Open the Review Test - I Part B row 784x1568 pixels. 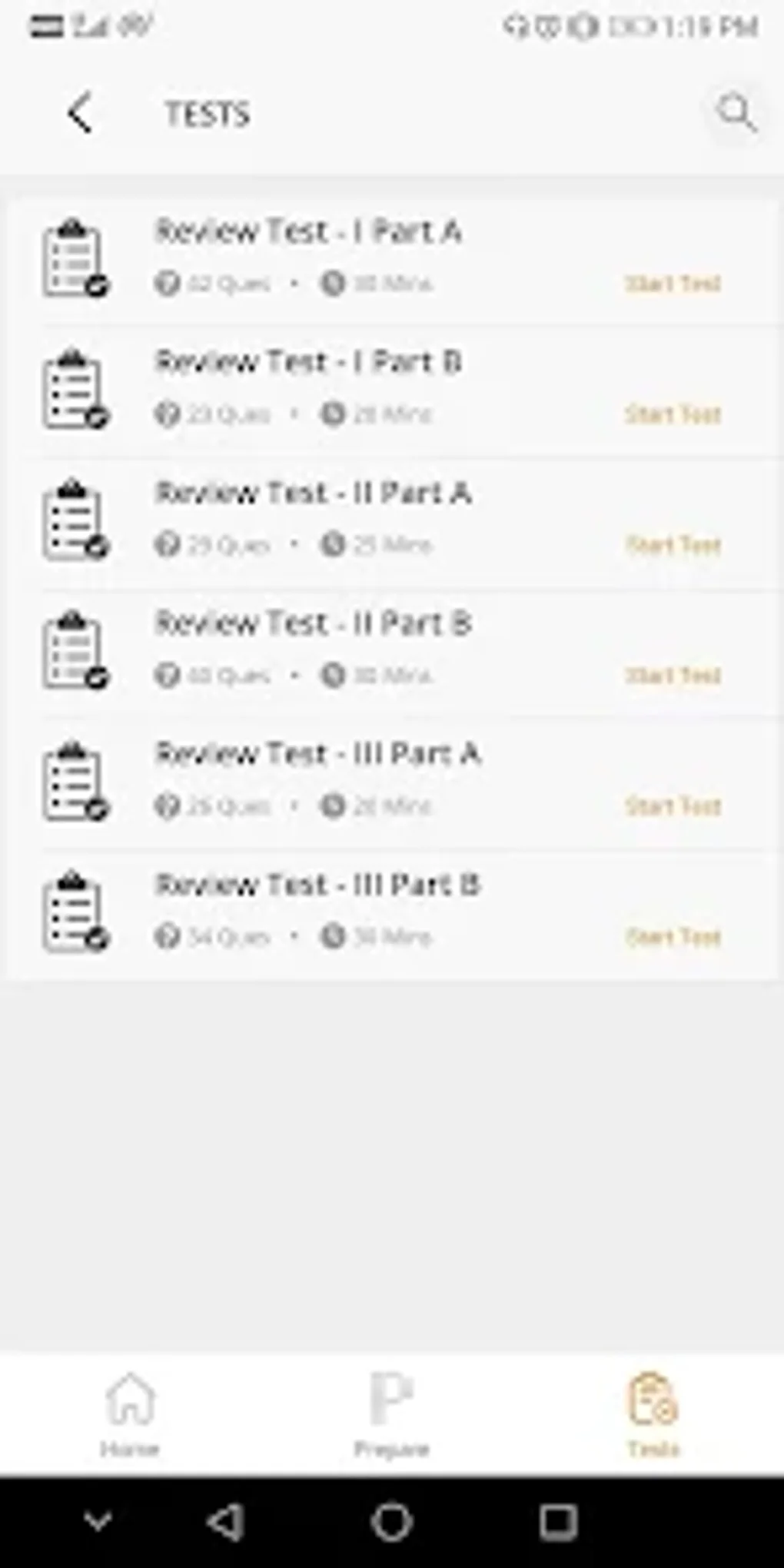coord(307,363)
